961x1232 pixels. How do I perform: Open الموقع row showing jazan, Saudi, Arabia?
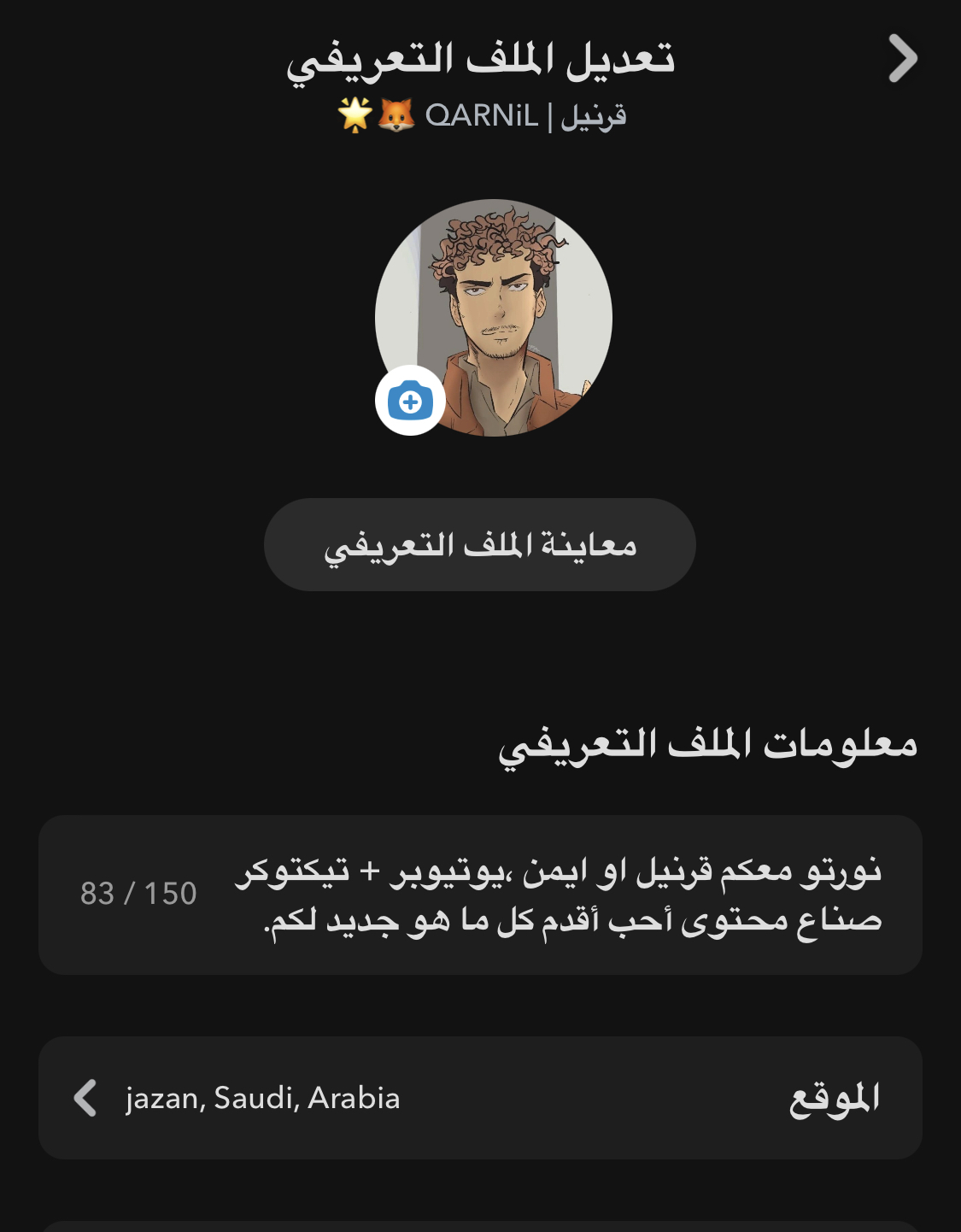coord(480,1098)
